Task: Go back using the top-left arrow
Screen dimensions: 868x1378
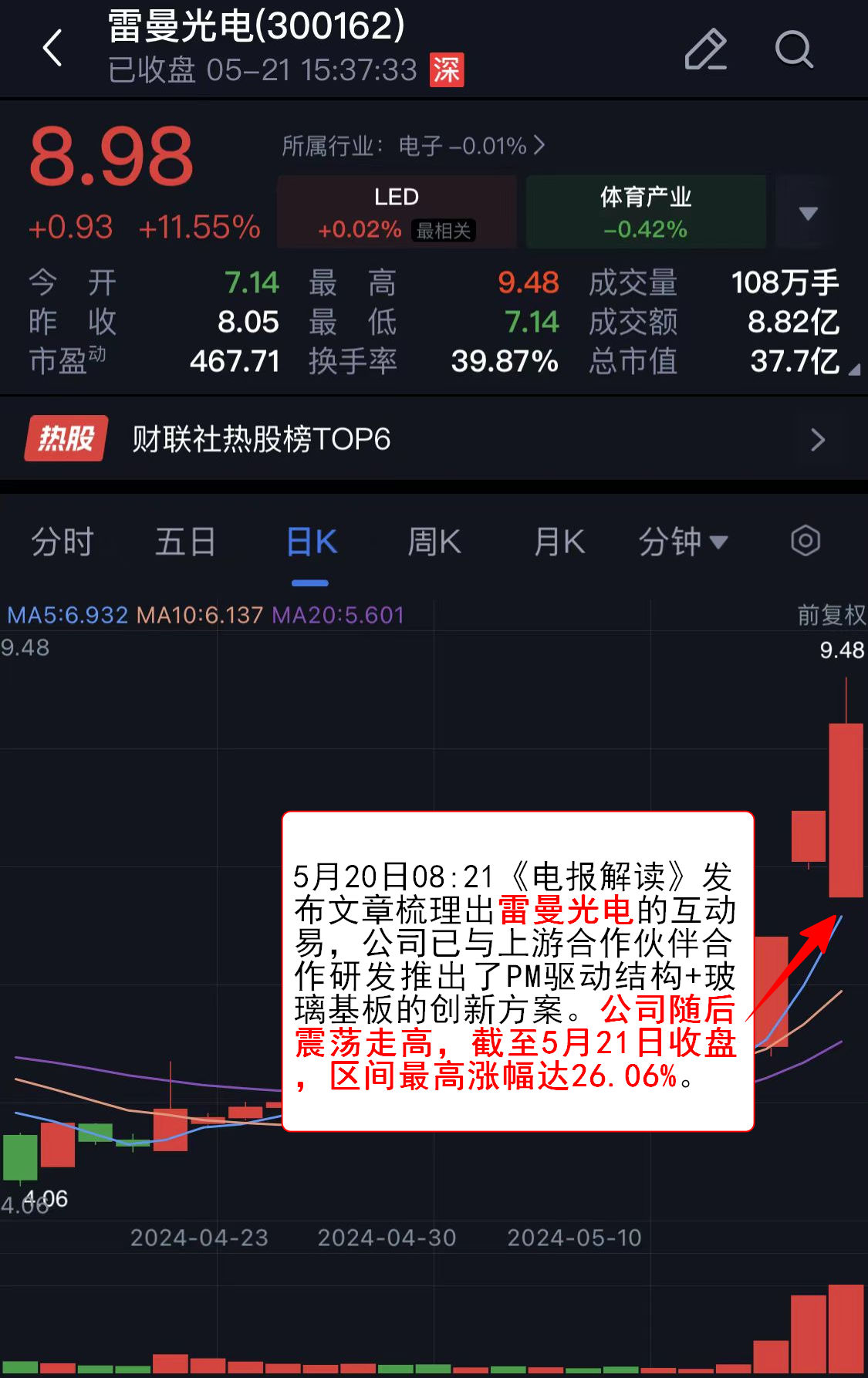Action: pos(52,49)
